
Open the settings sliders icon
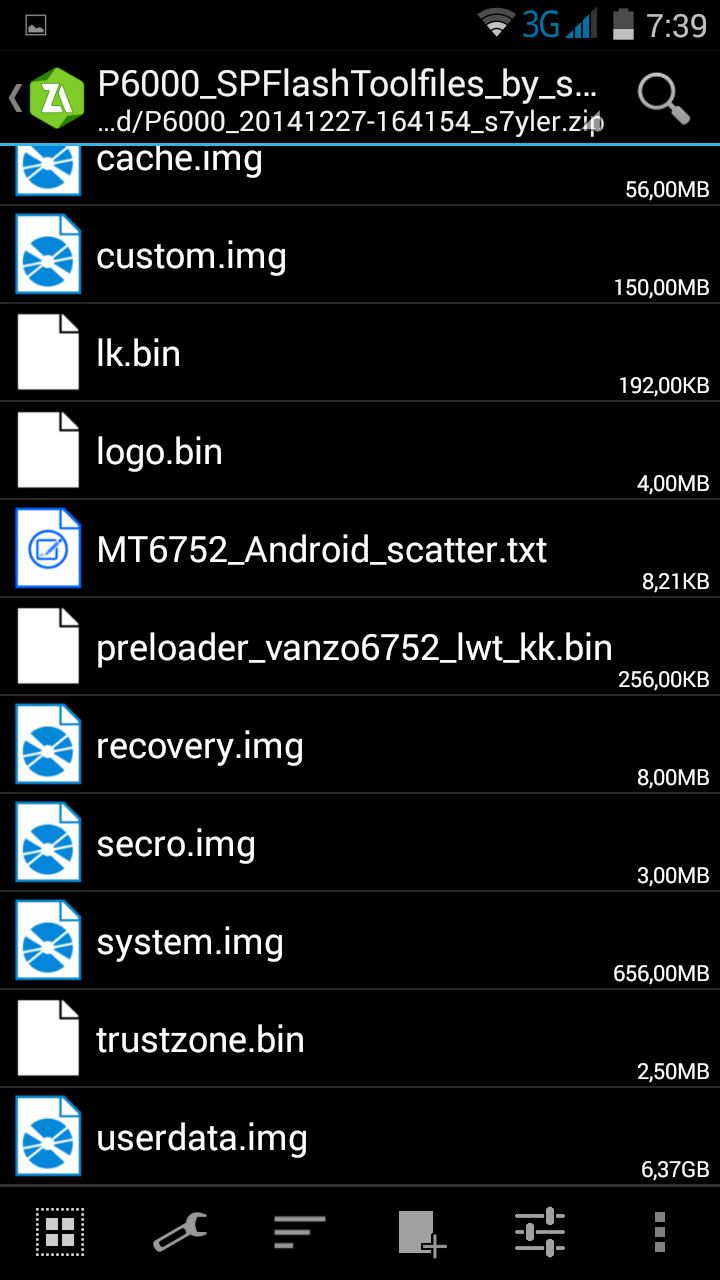tap(540, 1232)
